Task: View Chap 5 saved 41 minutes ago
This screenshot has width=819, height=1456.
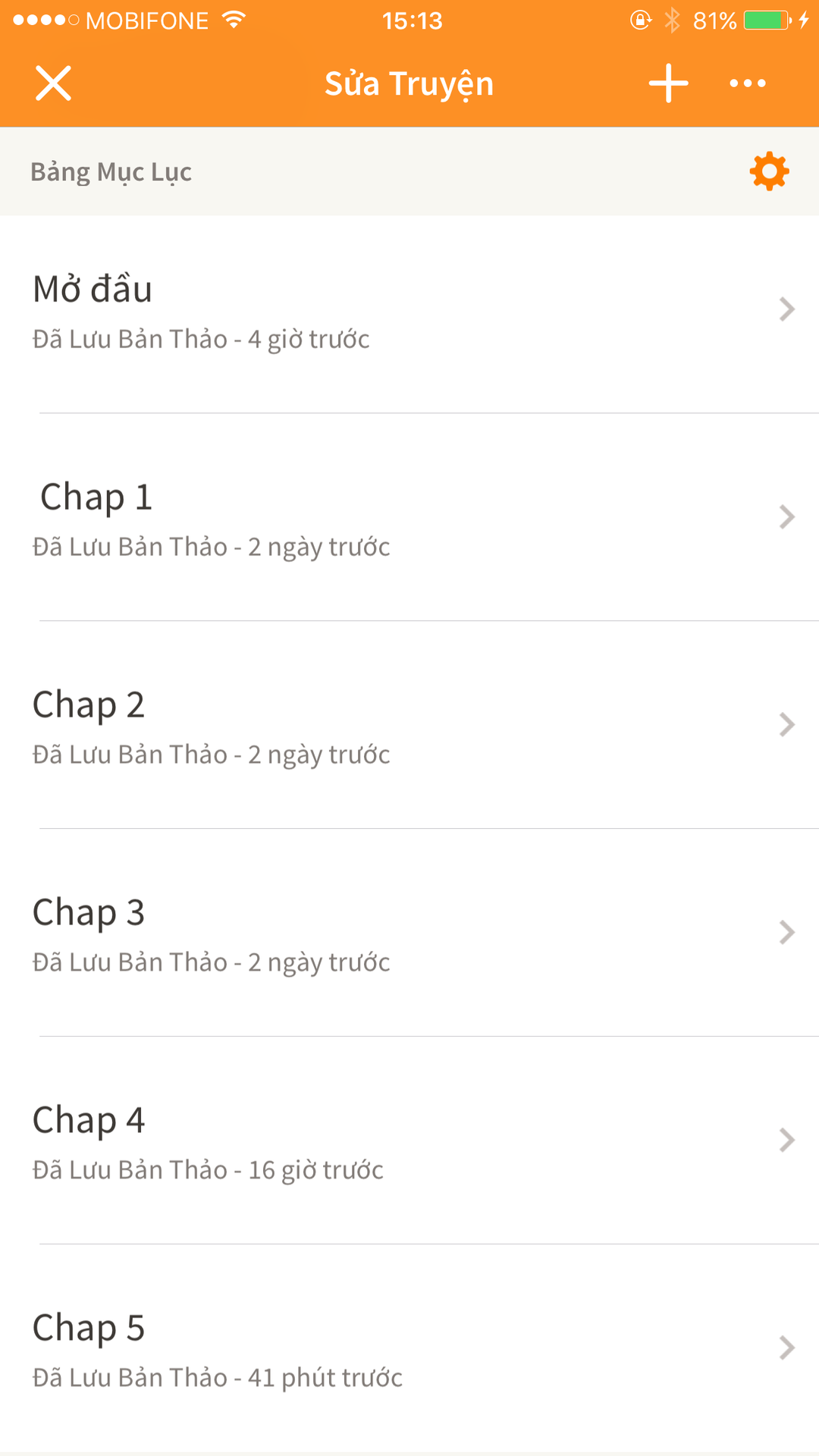Action: [409, 1348]
